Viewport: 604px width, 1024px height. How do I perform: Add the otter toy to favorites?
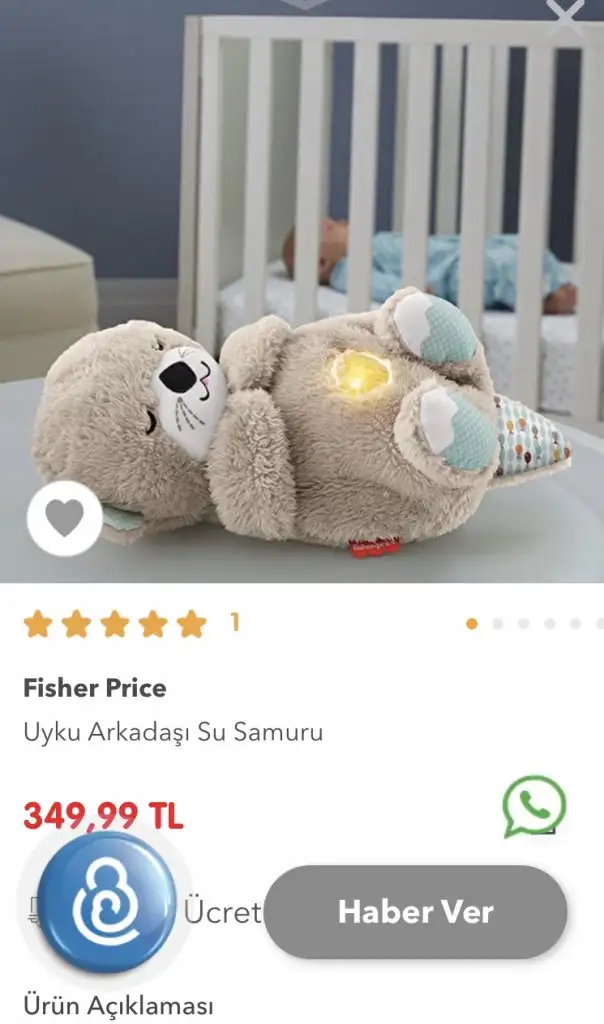click(x=64, y=518)
